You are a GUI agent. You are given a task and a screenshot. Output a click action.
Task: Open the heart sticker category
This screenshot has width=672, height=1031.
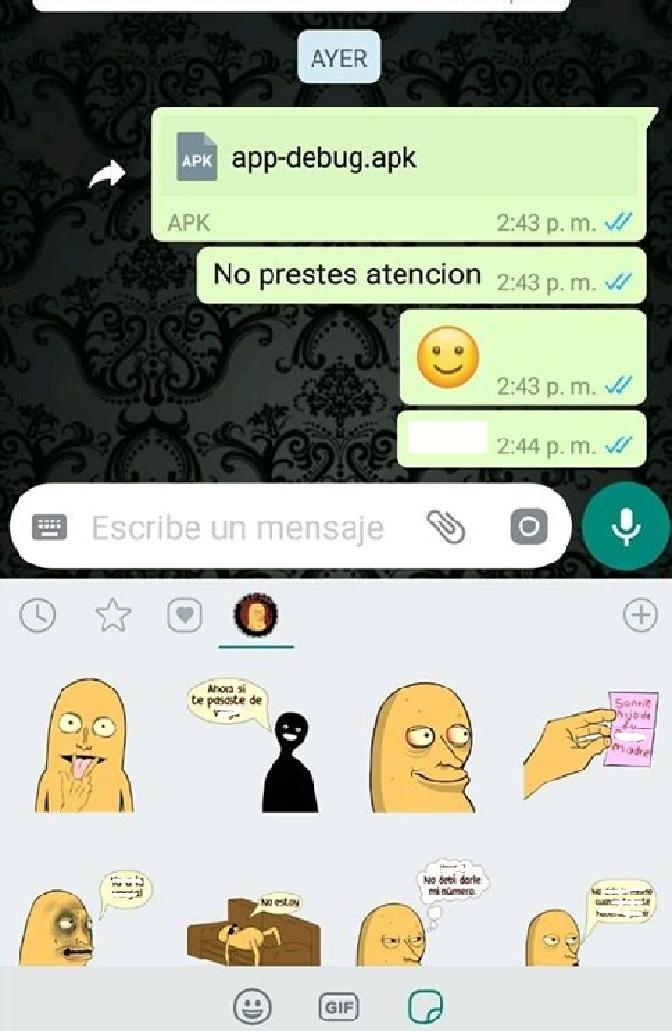(x=184, y=616)
